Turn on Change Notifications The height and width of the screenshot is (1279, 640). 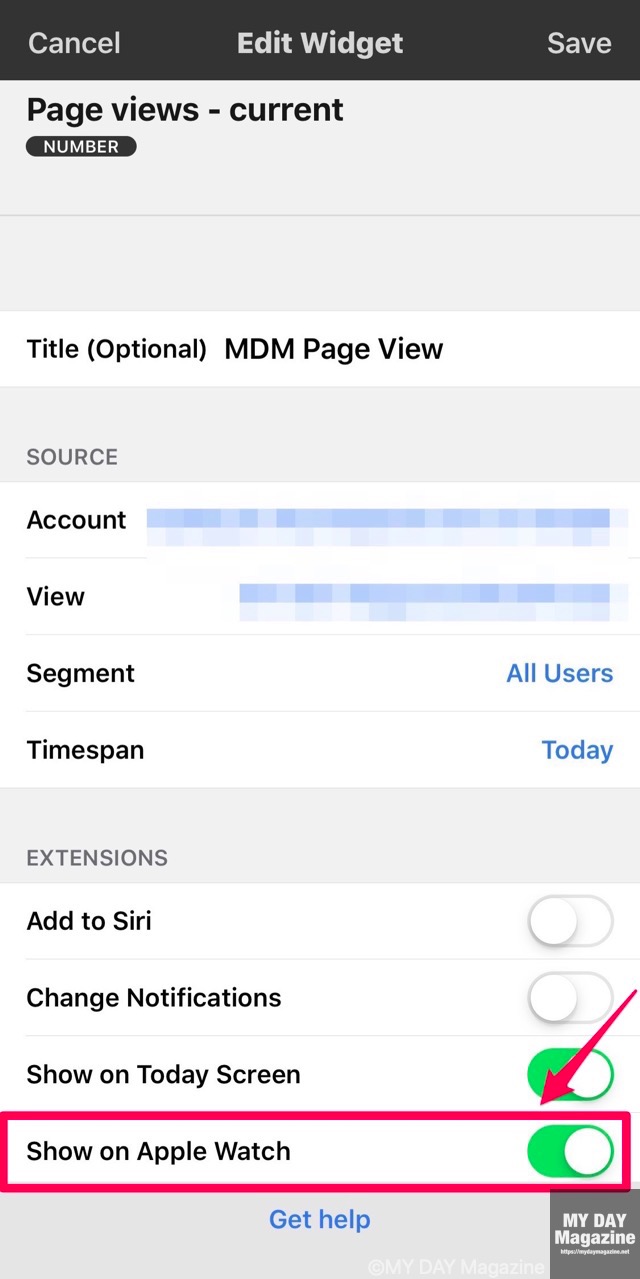coord(570,998)
